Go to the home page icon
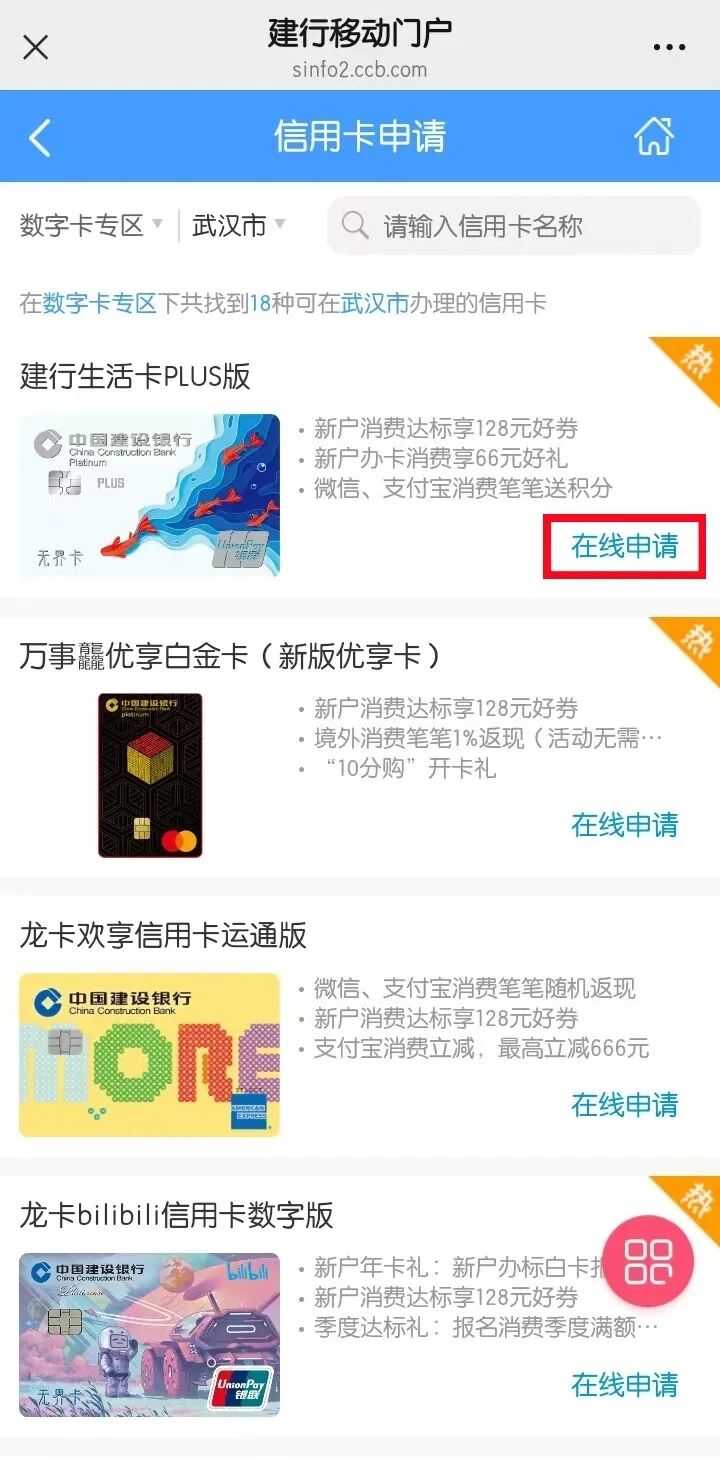 [x=654, y=137]
